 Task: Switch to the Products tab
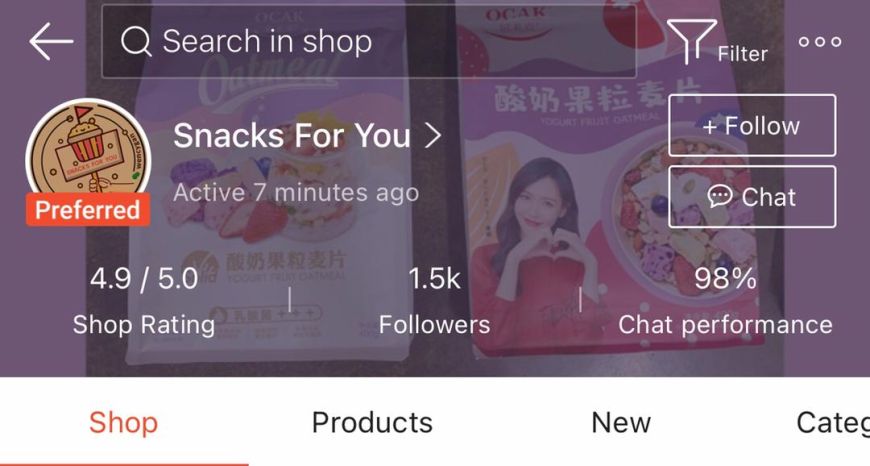click(x=372, y=422)
